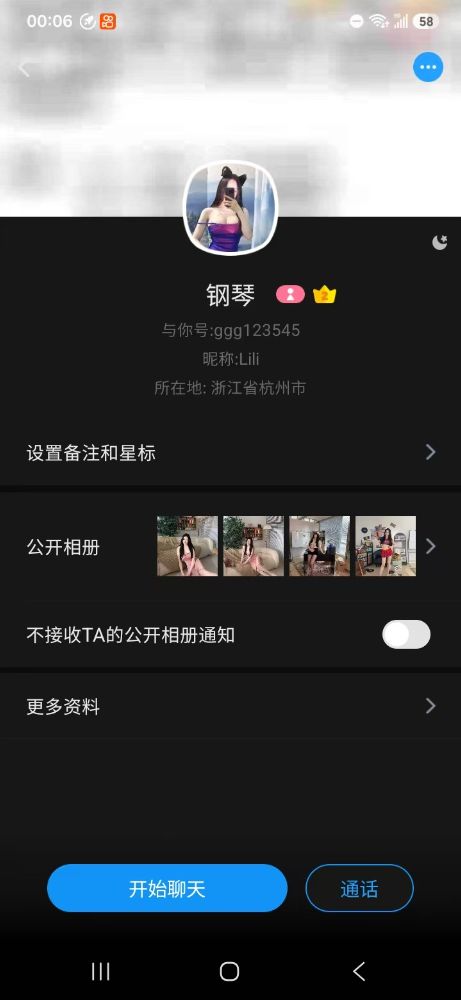This screenshot has width=461, height=1000.
Task: Open 更多资料
Action: (x=230, y=707)
